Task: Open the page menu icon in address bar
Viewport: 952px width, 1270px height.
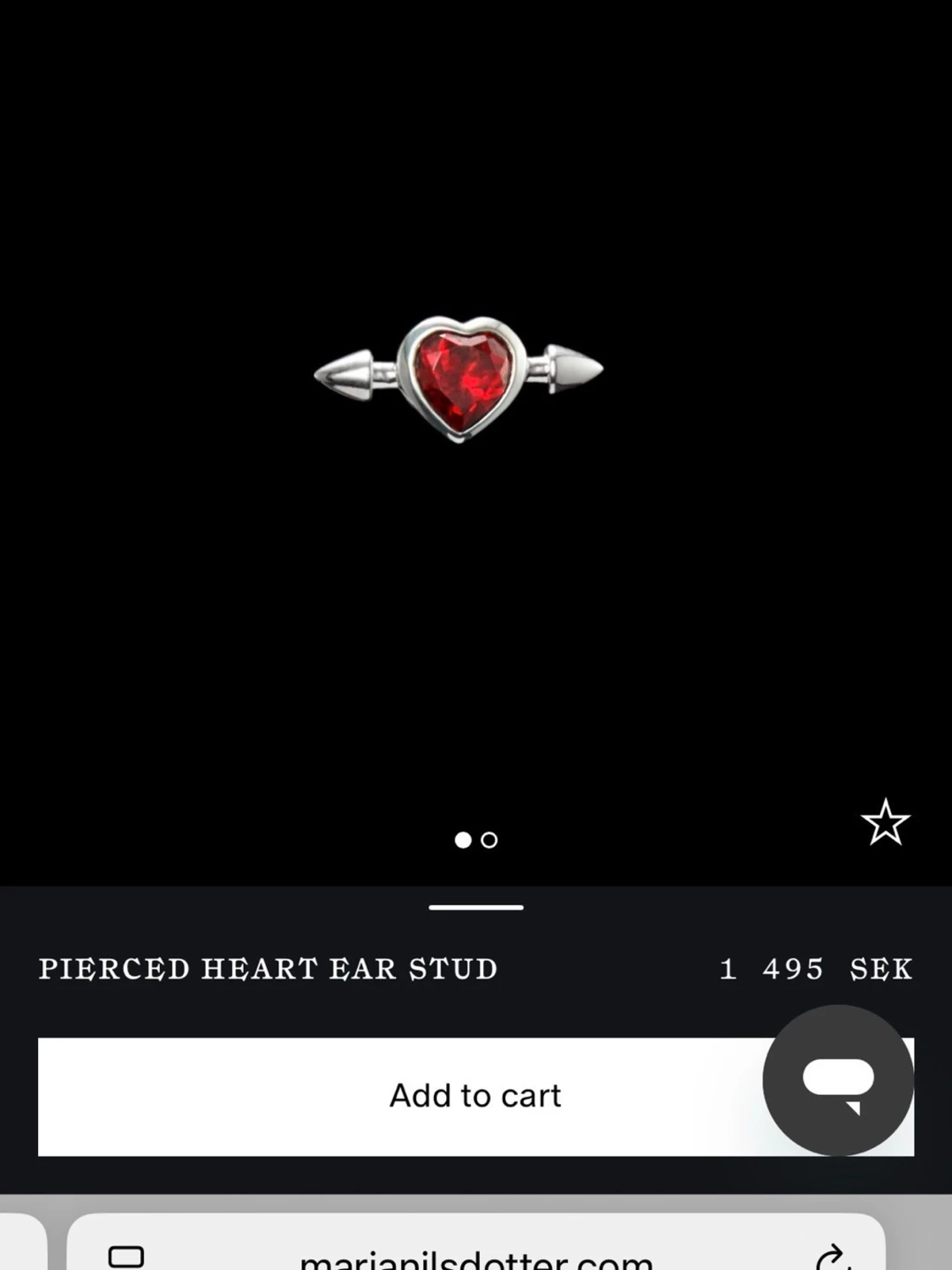Action: [x=126, y=1256]
